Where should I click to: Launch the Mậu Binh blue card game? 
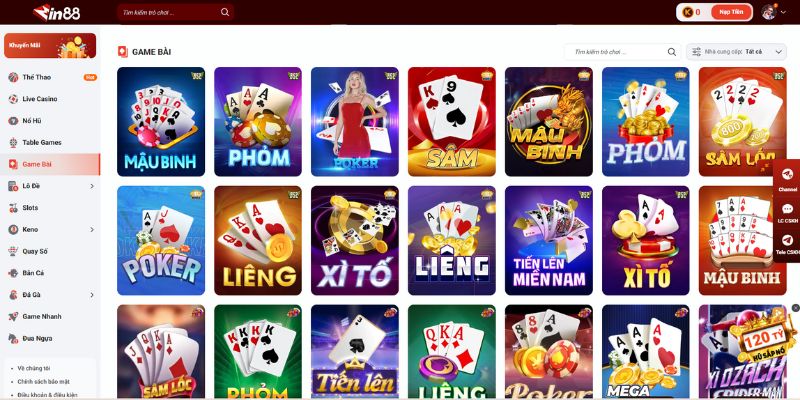pos(161,121)
